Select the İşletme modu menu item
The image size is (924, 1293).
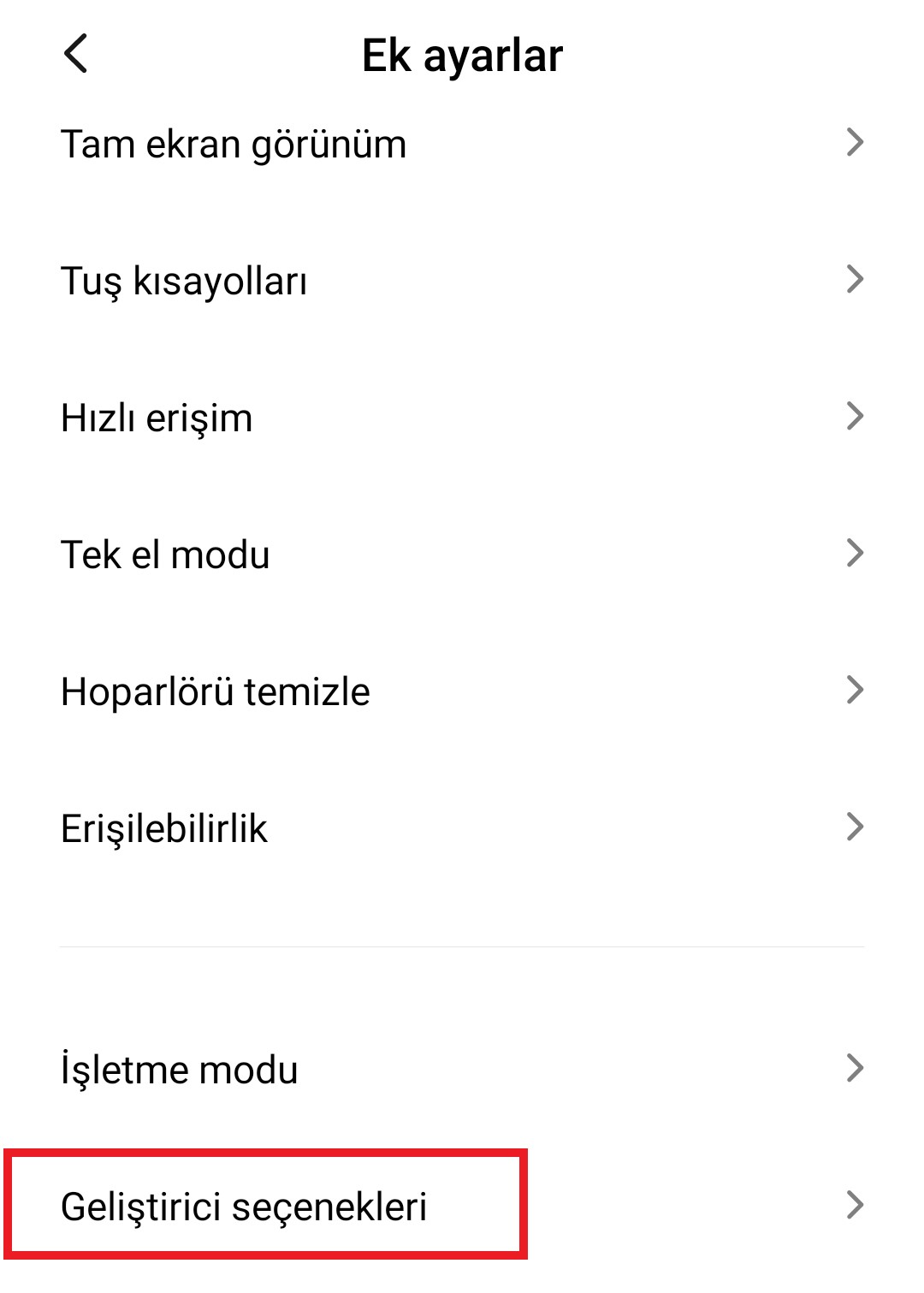tap(178, 1068)
